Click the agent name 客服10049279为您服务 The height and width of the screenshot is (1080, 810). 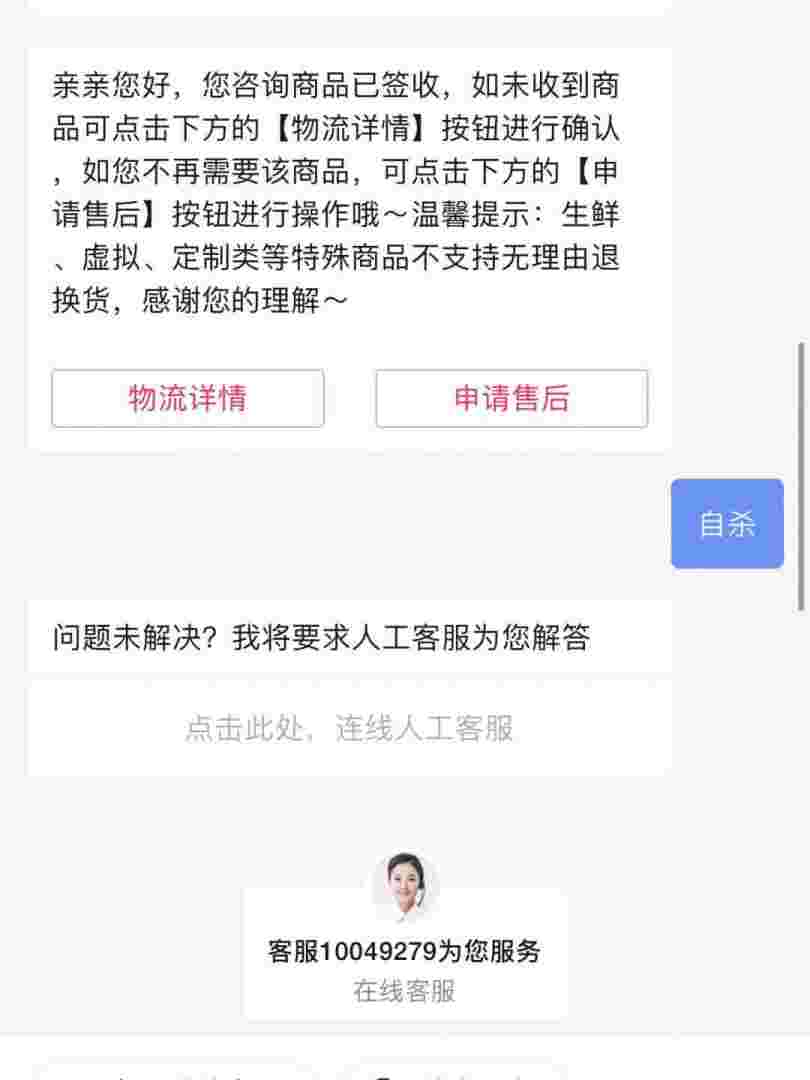404,953
